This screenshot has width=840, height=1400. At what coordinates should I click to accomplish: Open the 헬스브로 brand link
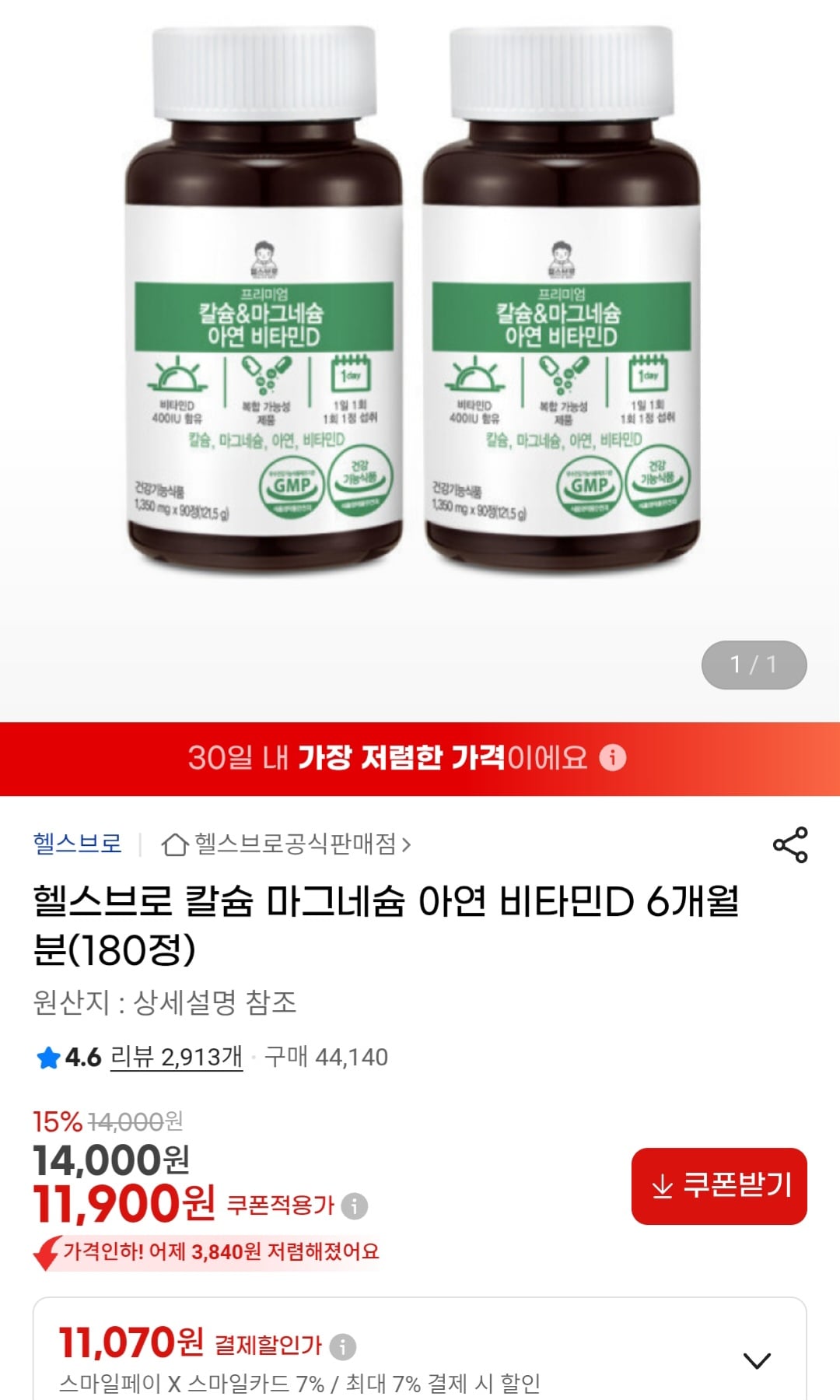point(78,844)
